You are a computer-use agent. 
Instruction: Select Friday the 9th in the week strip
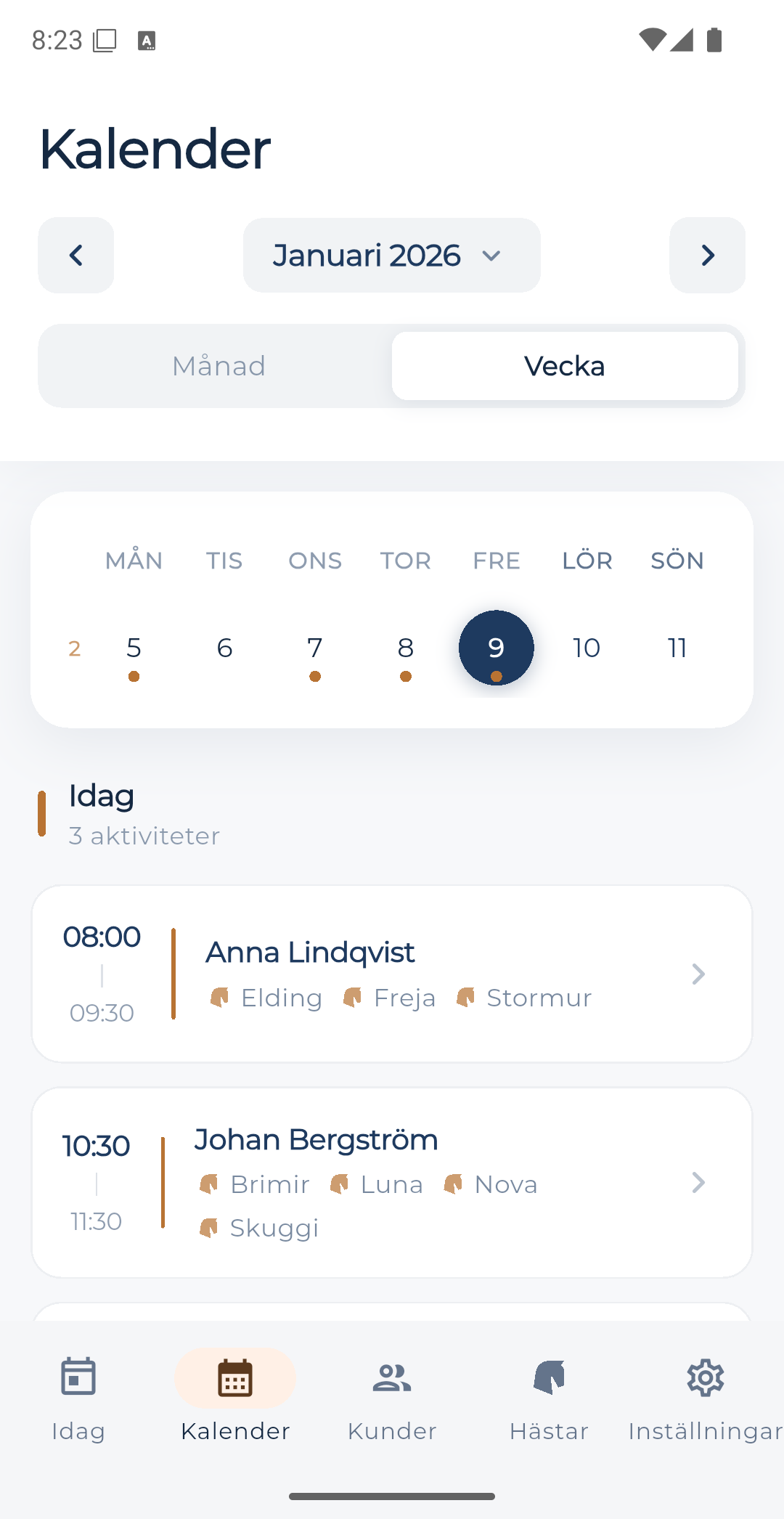click(496, 648)
